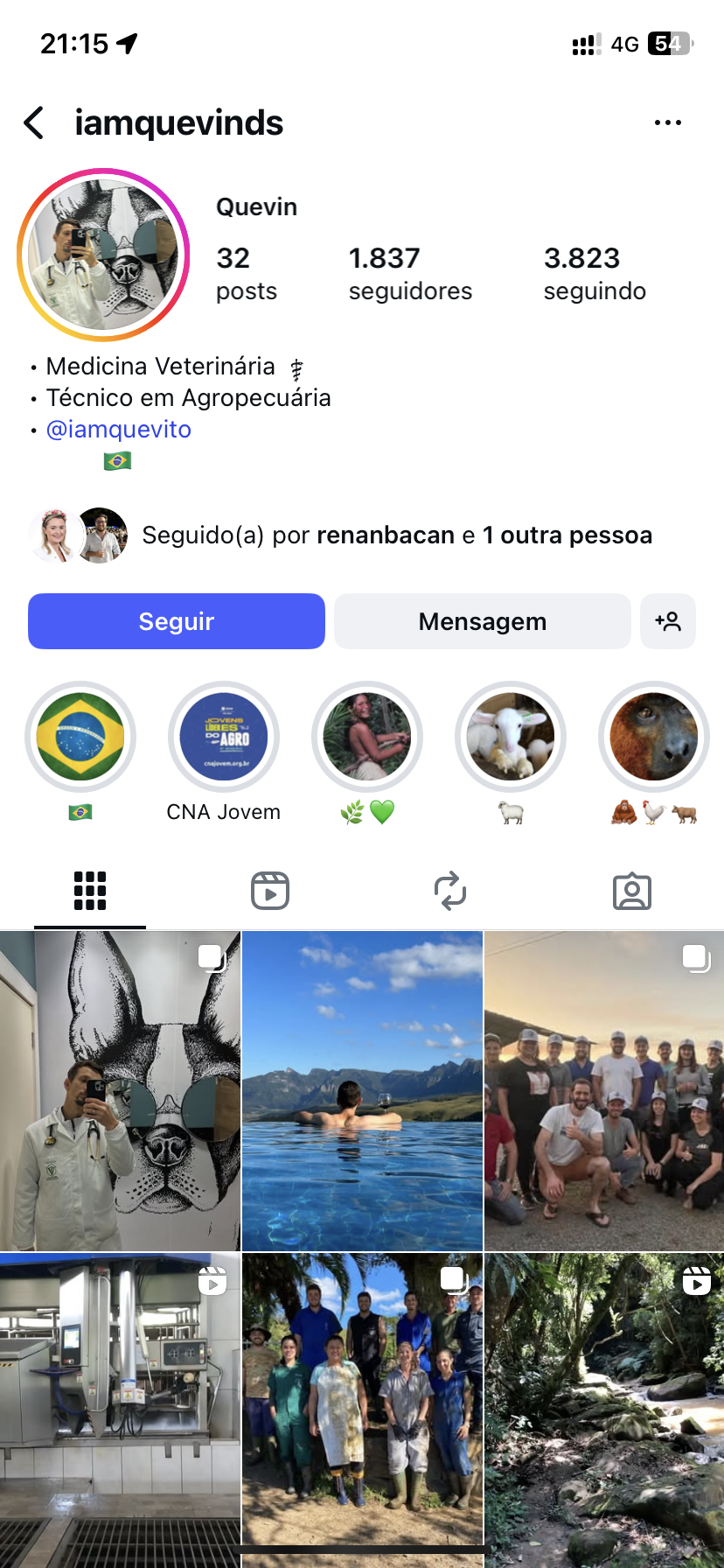View Quevin's profile picture story
This screenshot has height=1568, width=724.
click(103, 255)
